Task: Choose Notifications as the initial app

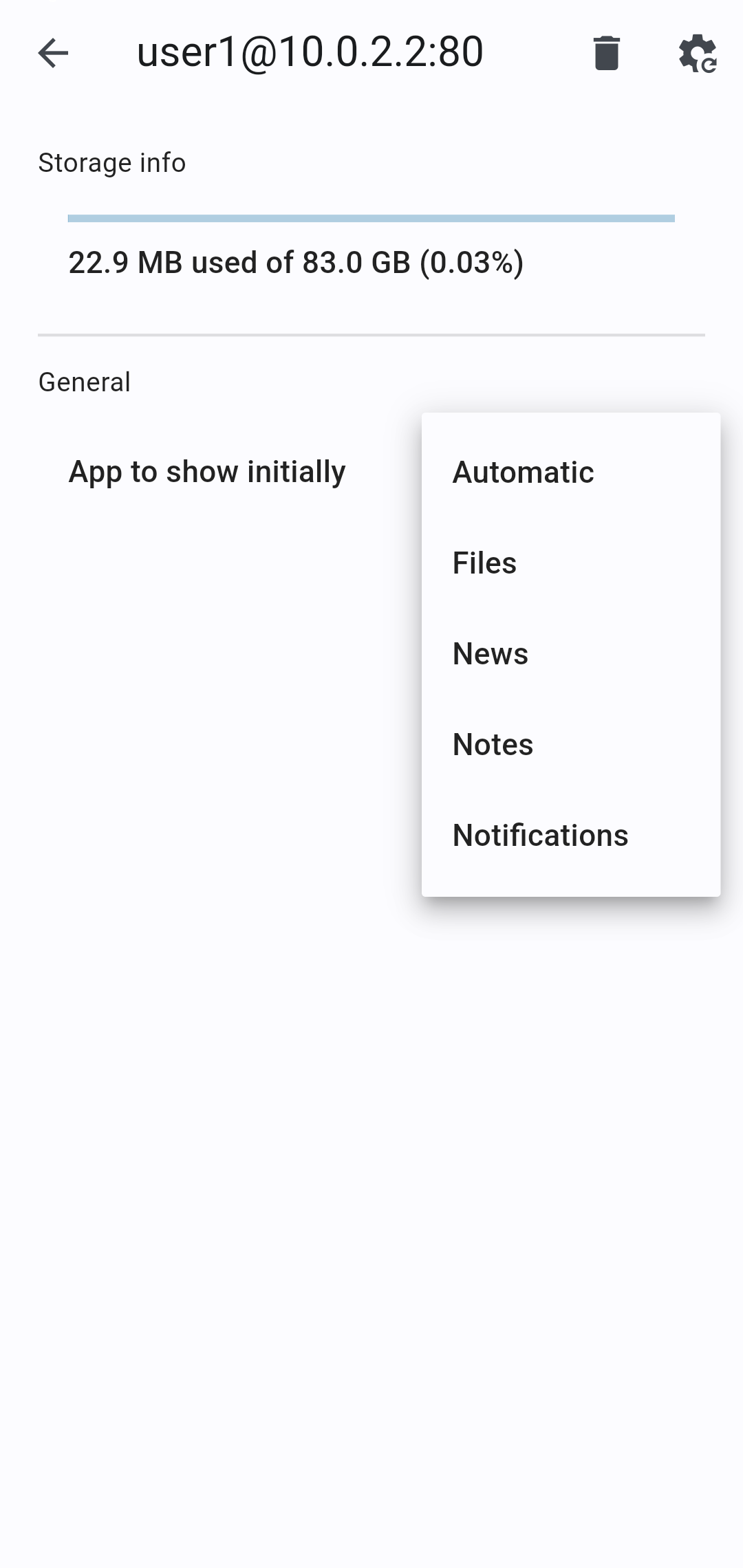Action: tap(571, 836)
